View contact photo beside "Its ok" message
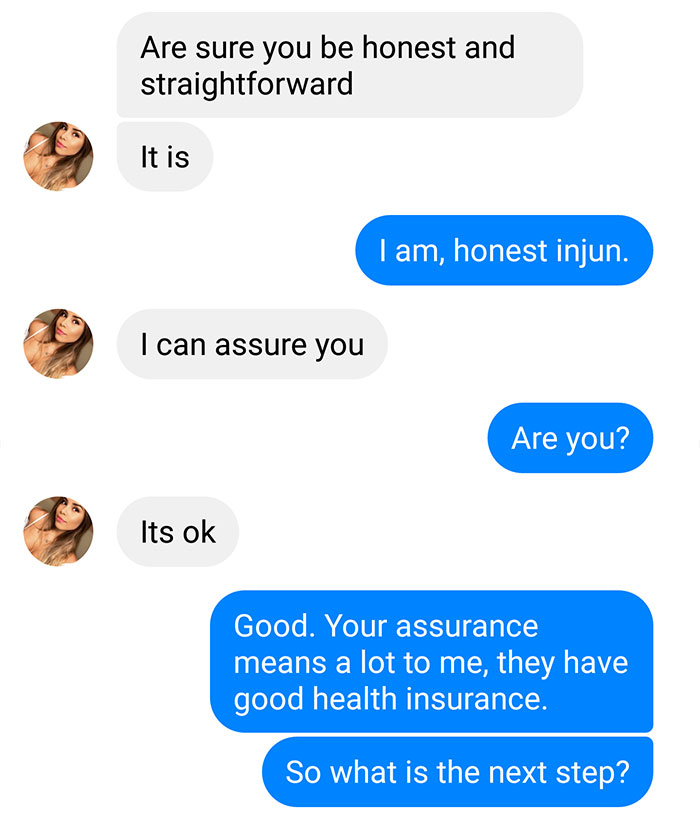Screen dimensions: 700x819 pos(58,531)
